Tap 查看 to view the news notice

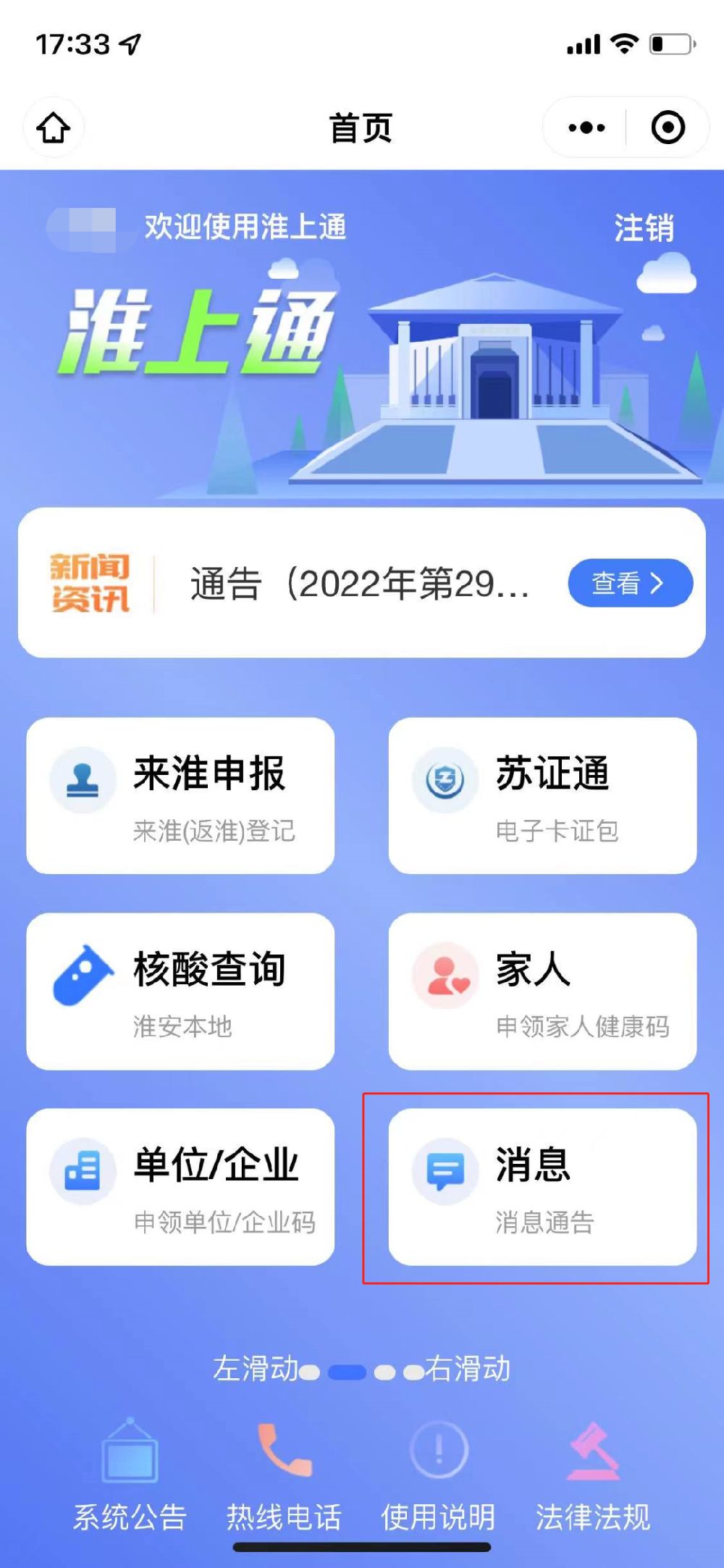tap(630, 583)
